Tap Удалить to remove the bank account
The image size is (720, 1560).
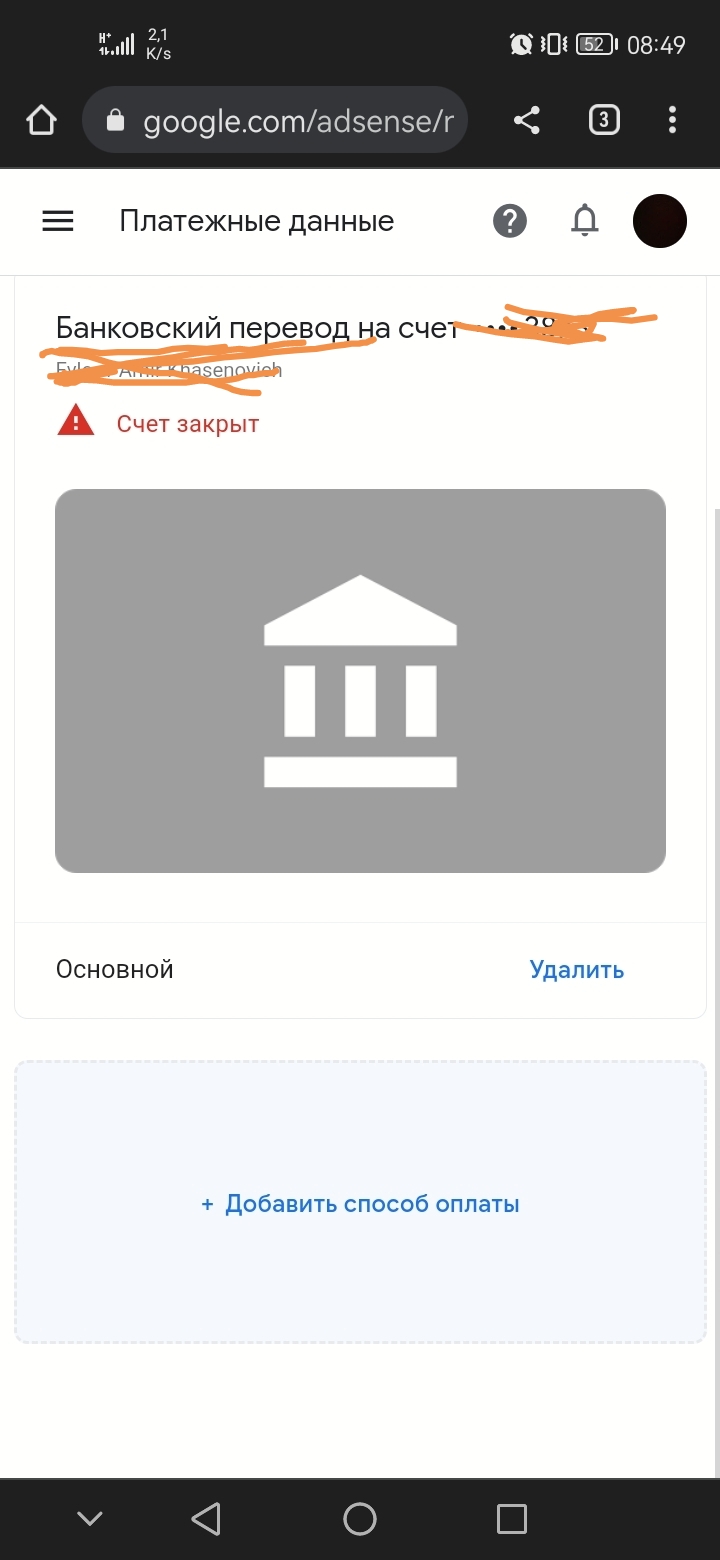click(576, 969)
